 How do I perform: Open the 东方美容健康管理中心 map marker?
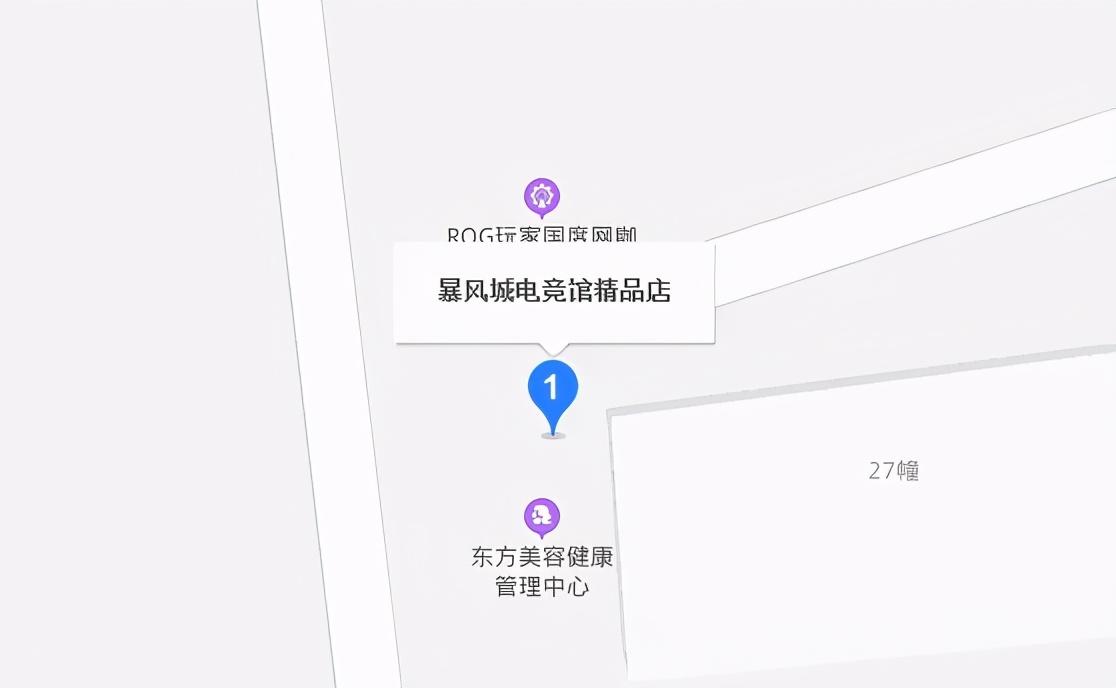coord(542,517)
